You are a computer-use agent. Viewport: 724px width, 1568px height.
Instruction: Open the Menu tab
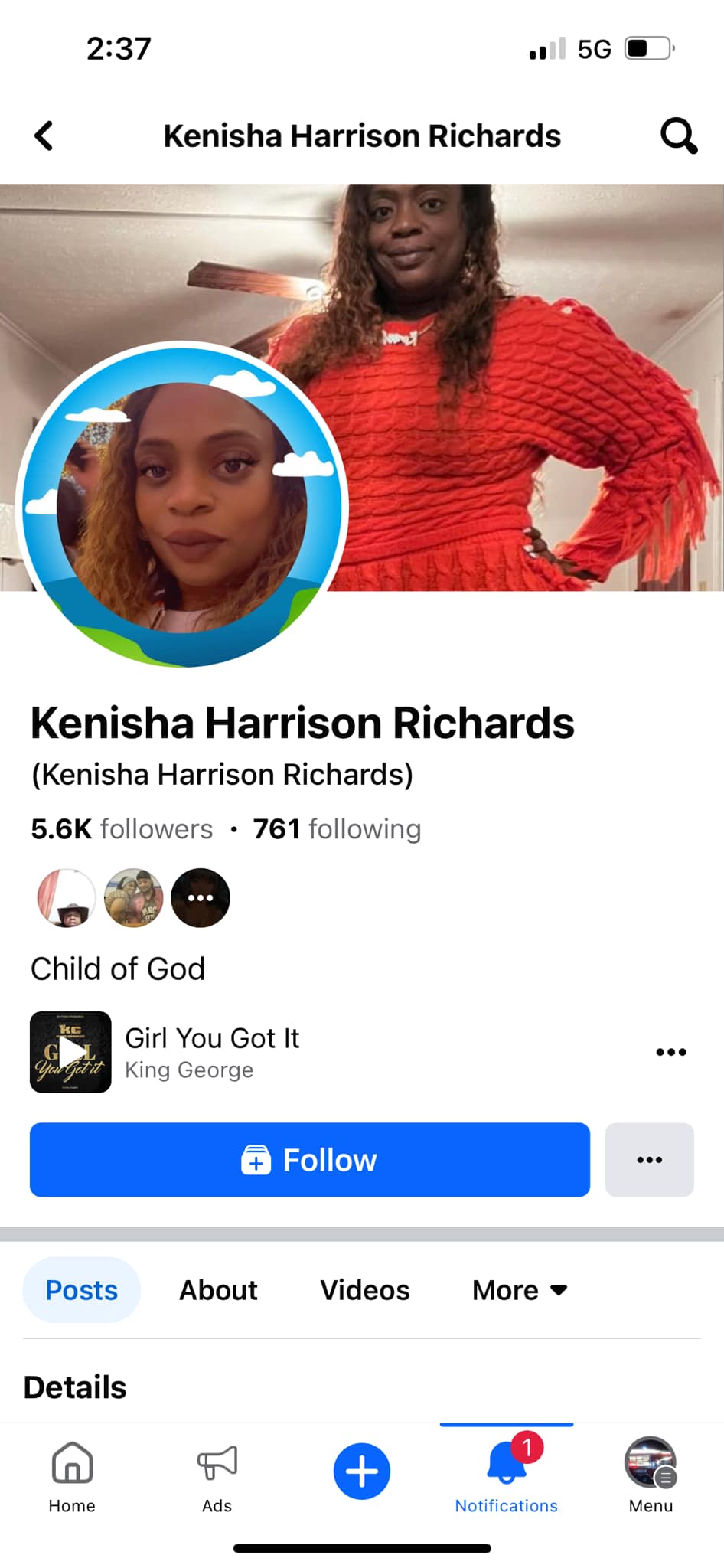[651, 1476]
